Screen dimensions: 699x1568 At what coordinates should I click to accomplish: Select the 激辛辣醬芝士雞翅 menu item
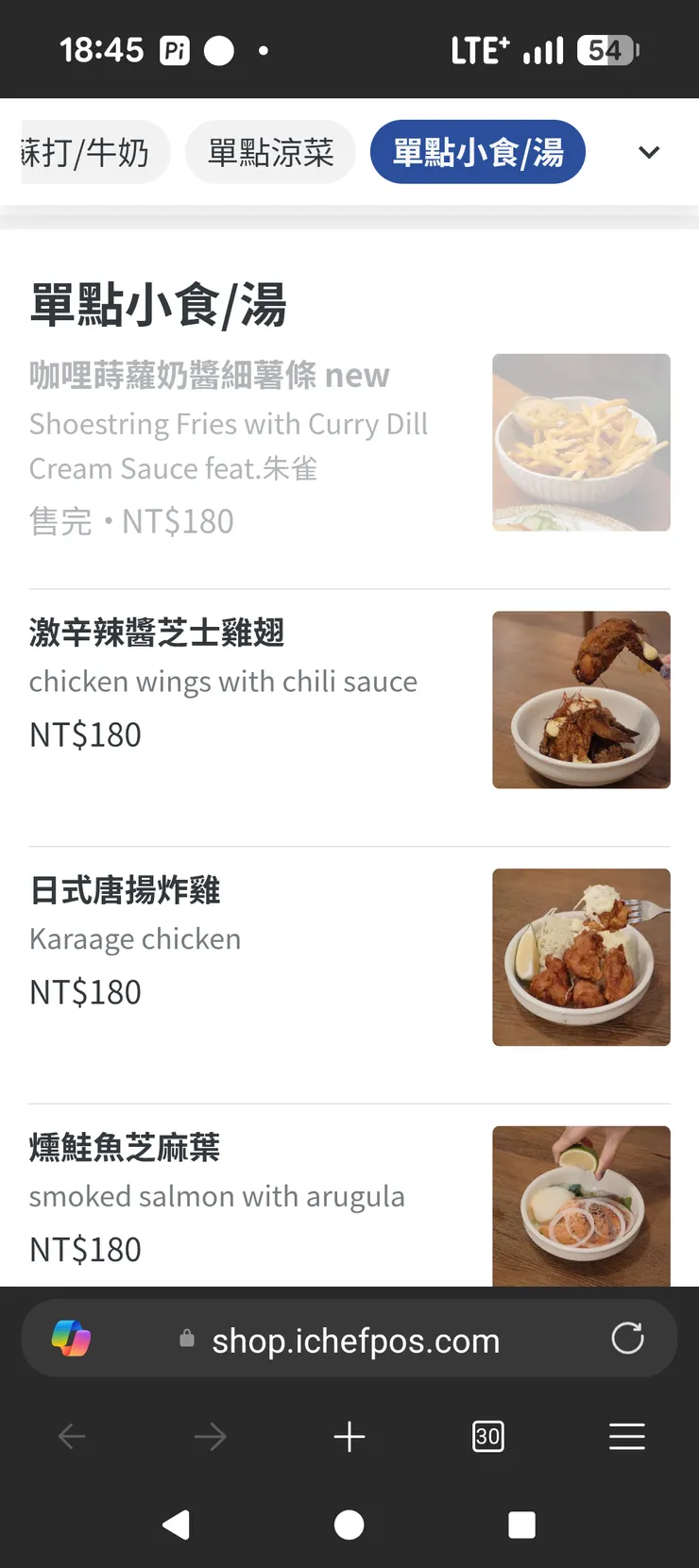pyautogui.click(x=223, y=682)
